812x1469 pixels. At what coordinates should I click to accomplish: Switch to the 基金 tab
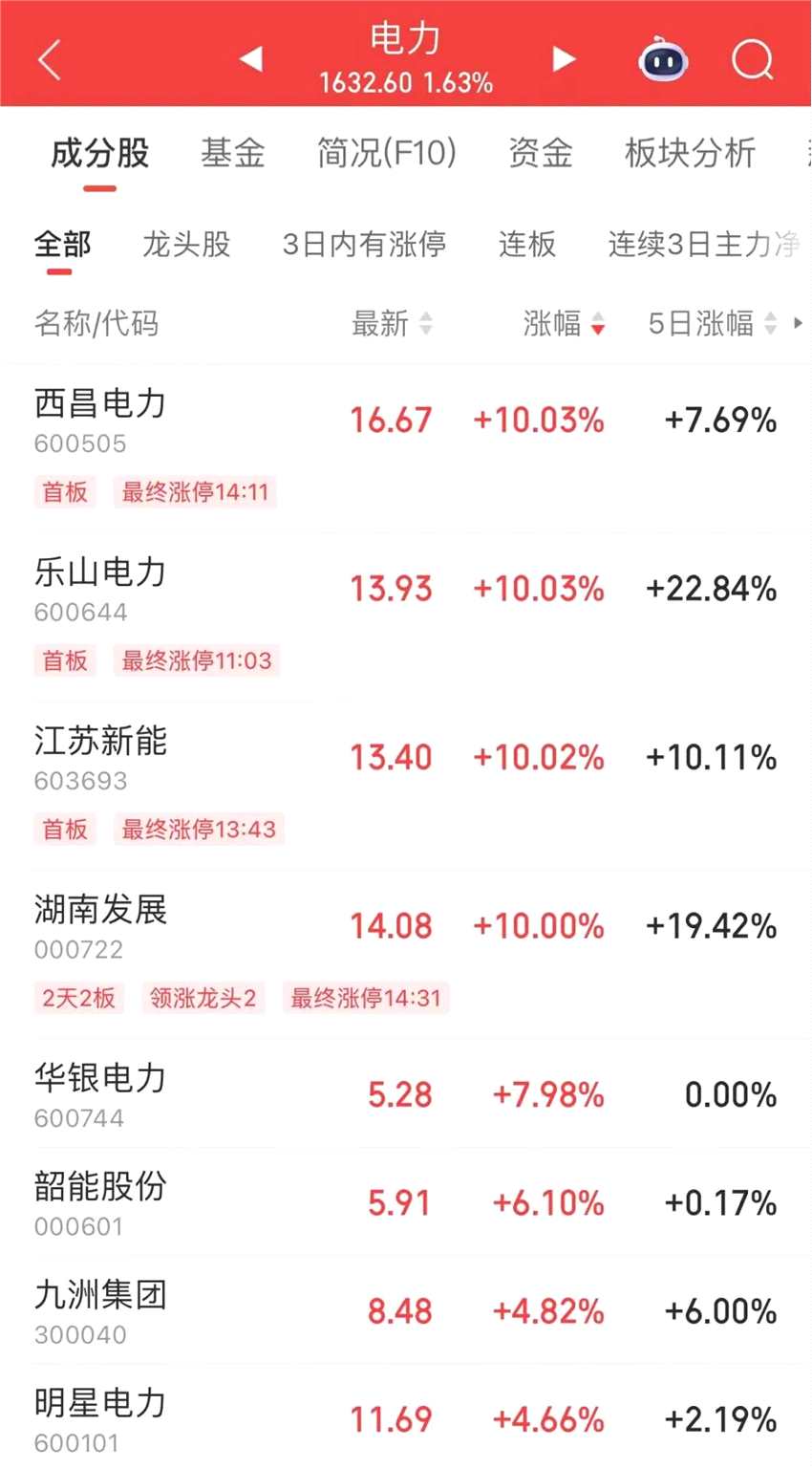point(232,153)
